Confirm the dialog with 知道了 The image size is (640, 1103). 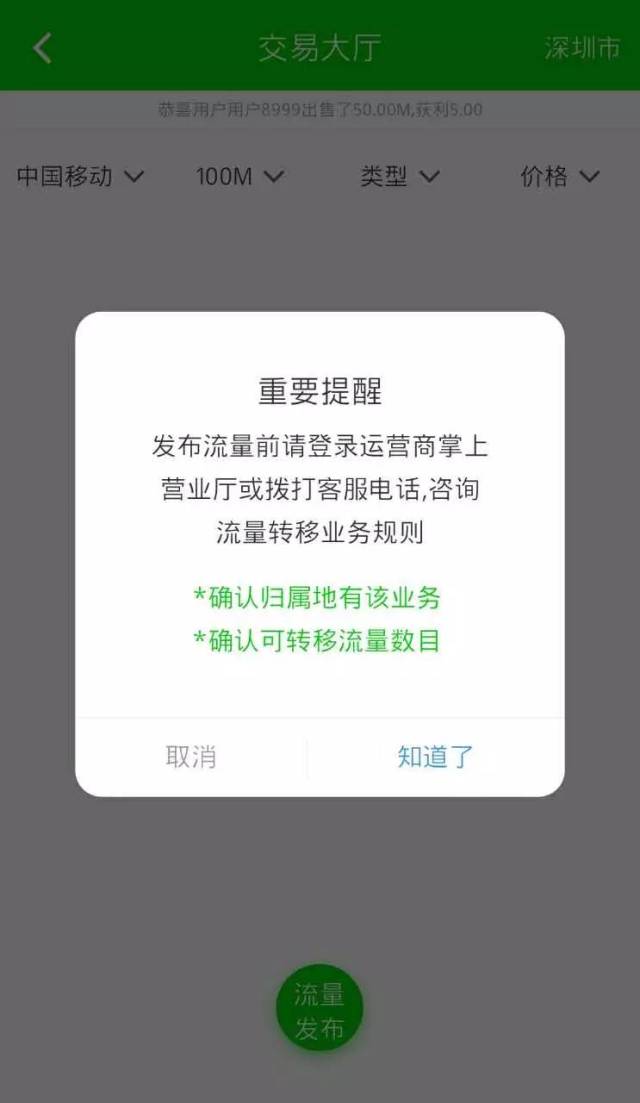(435, 757)
